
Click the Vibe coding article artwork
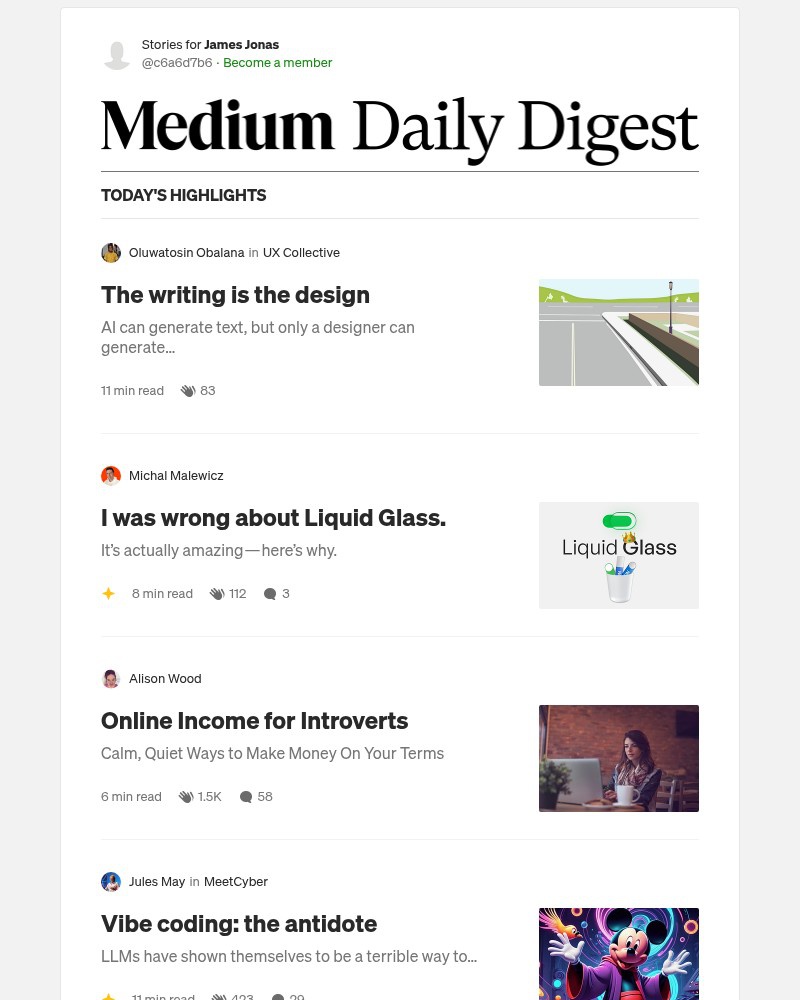click(619, 953)
